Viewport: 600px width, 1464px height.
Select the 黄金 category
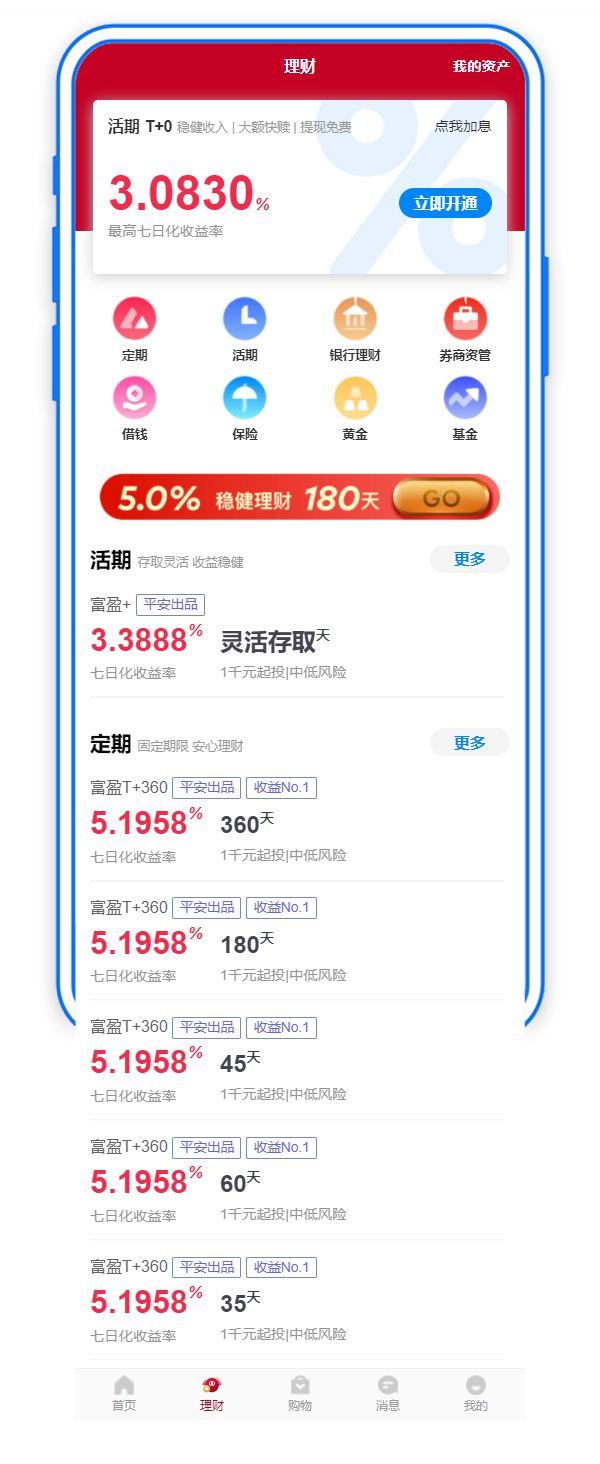(x=355, y=398)
